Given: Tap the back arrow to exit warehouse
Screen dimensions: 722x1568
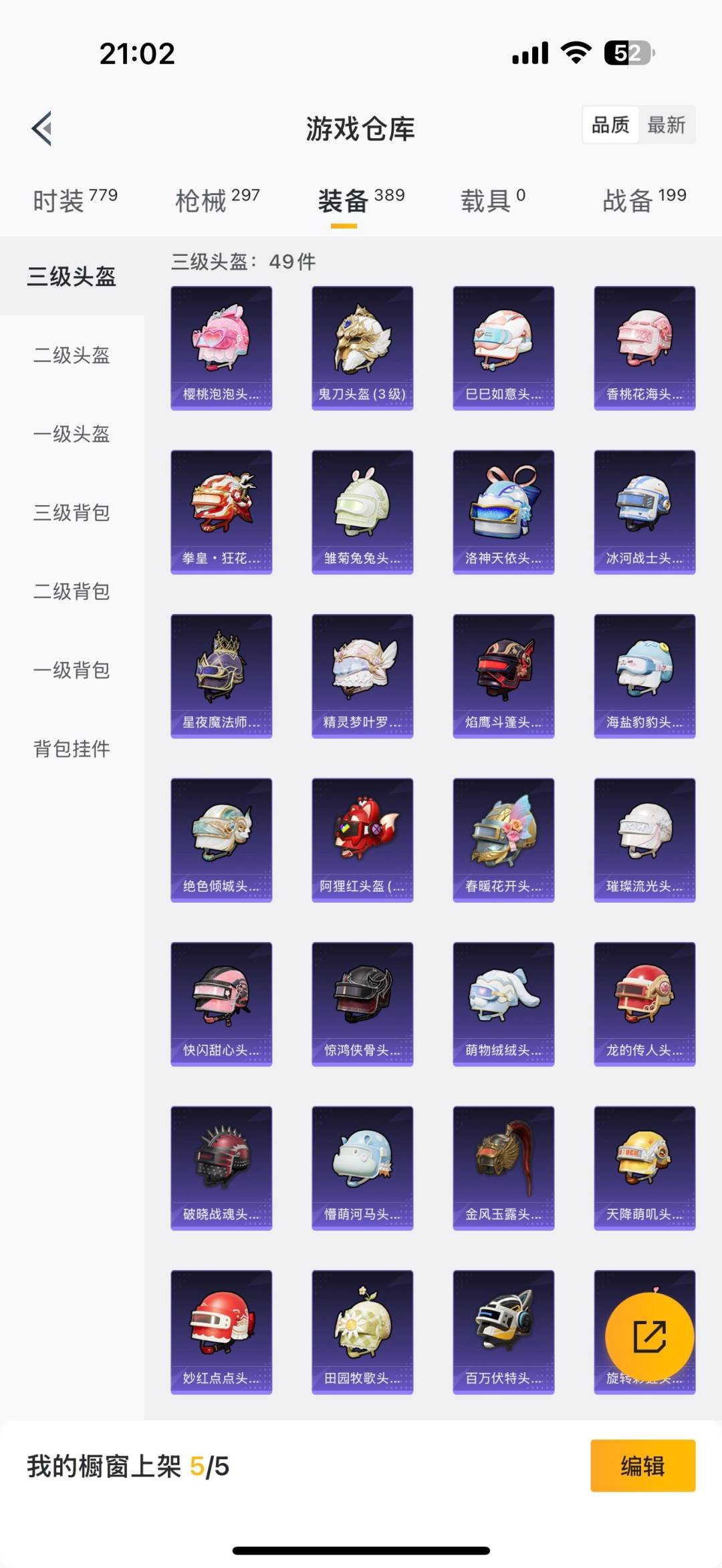Looking at the screenshot, I should [x=42, y=129].
